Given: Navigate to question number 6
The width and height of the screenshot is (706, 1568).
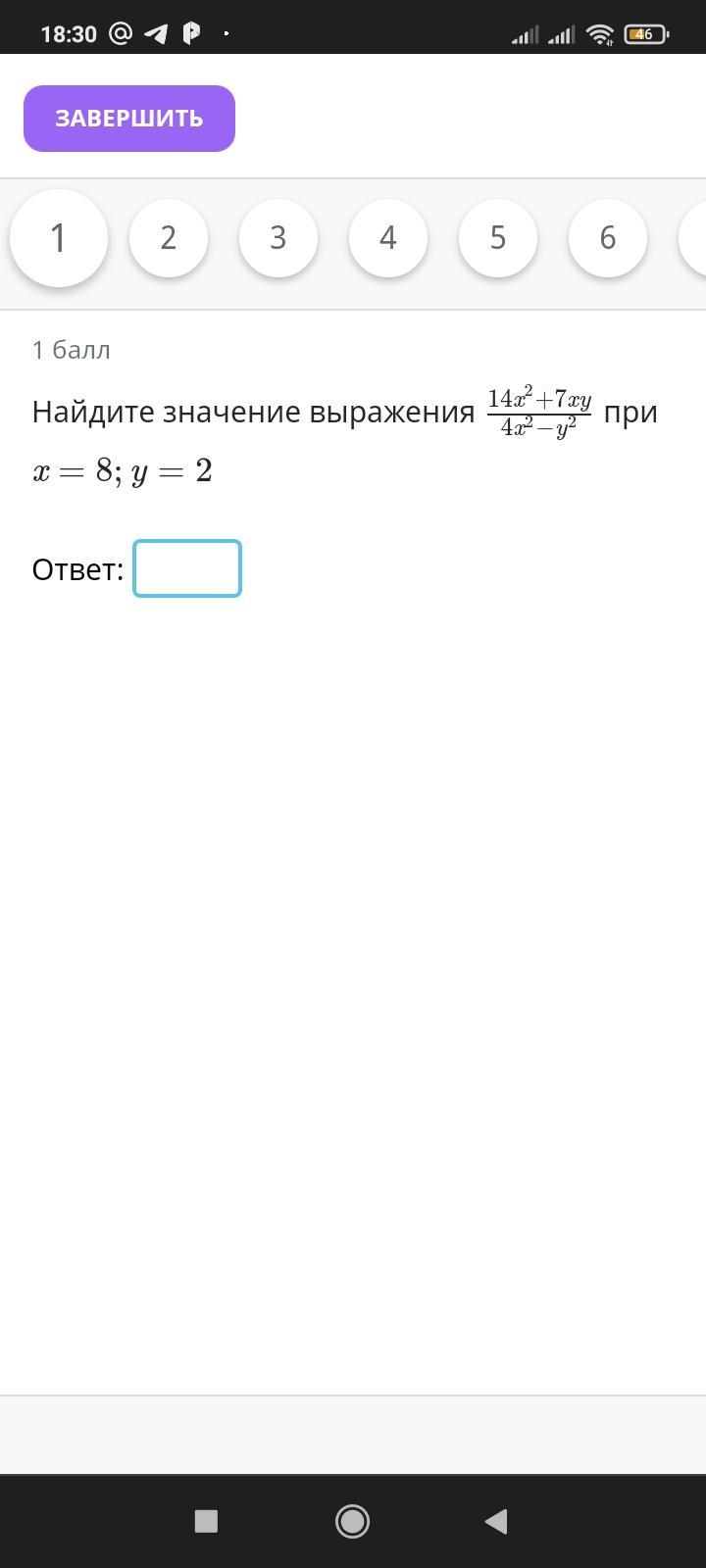Looking at the screenshot, I should [608, 238].
